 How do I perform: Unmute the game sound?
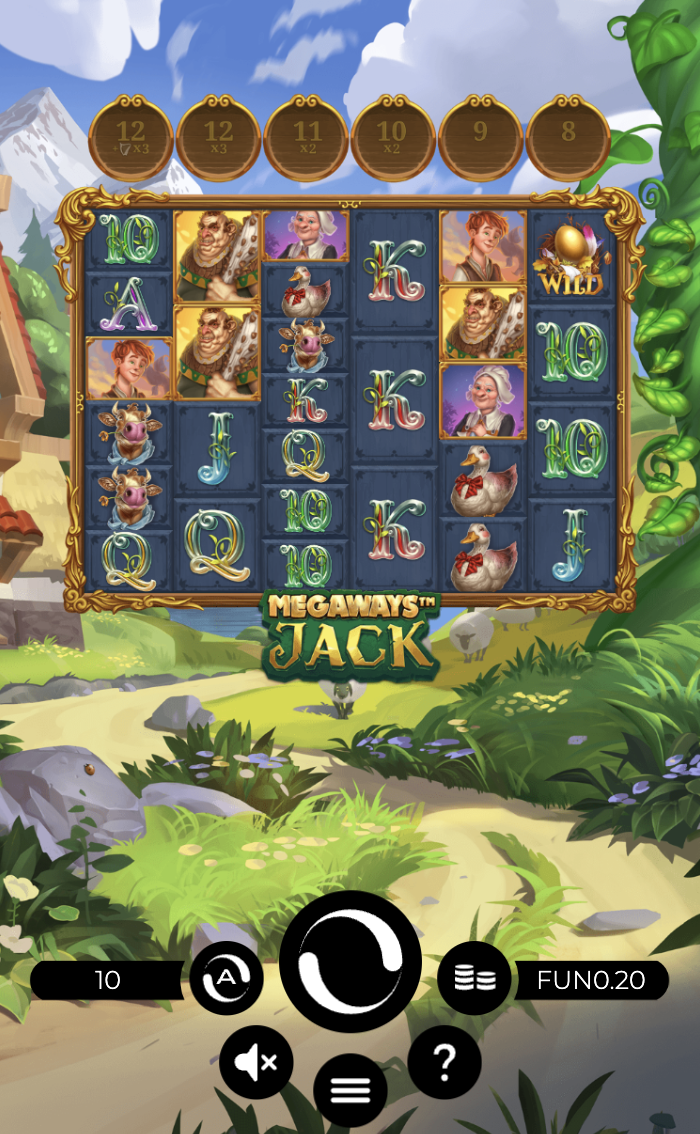pos(256,1061)
